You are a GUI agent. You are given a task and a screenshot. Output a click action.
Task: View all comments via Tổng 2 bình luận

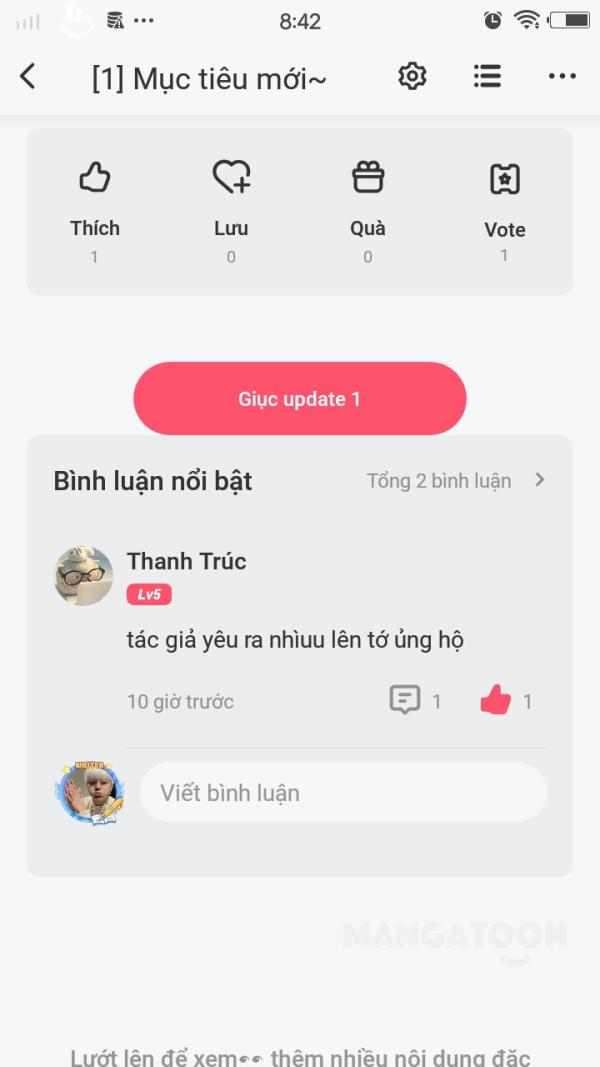point(455,481)
